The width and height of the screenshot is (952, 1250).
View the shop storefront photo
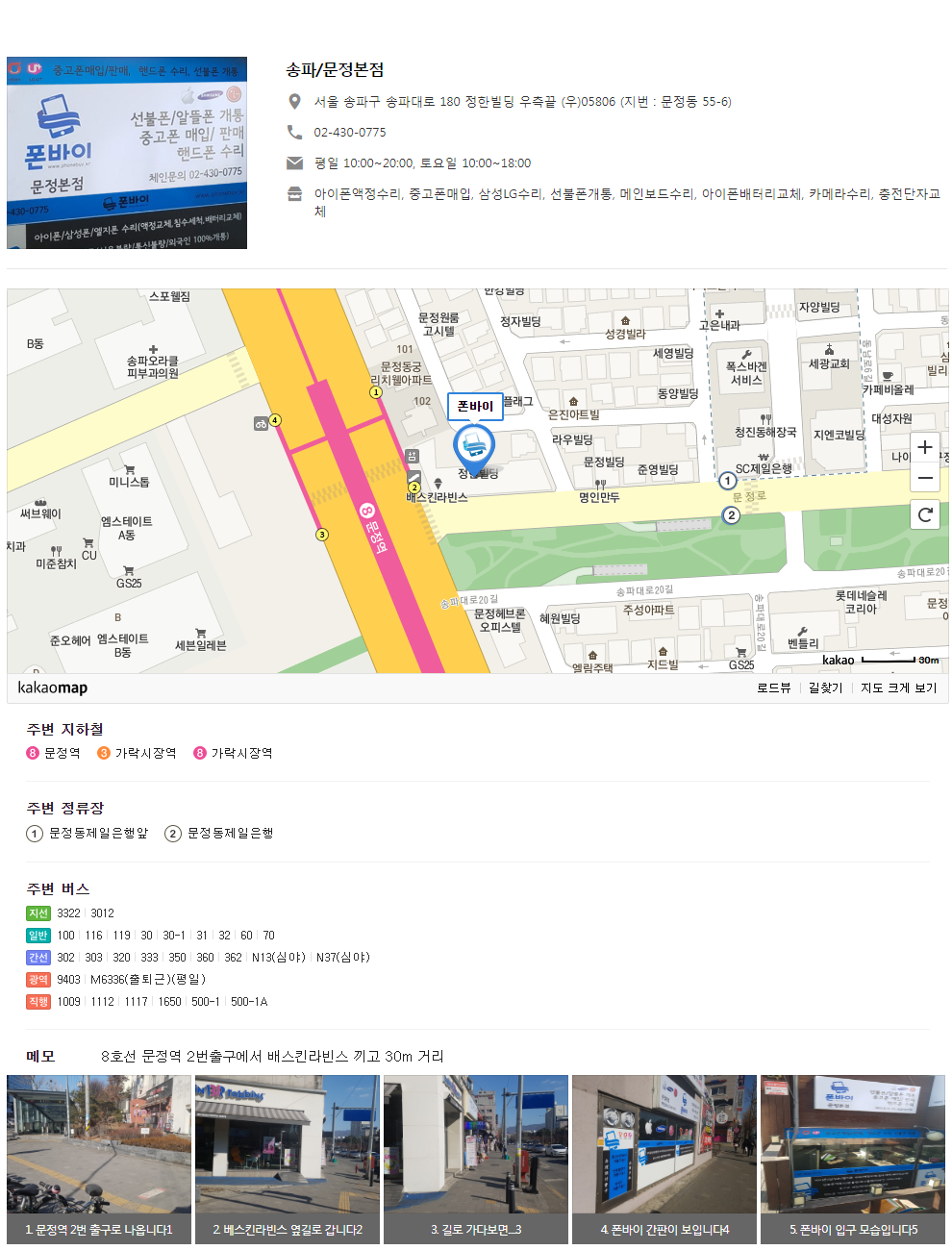[127, 153]
